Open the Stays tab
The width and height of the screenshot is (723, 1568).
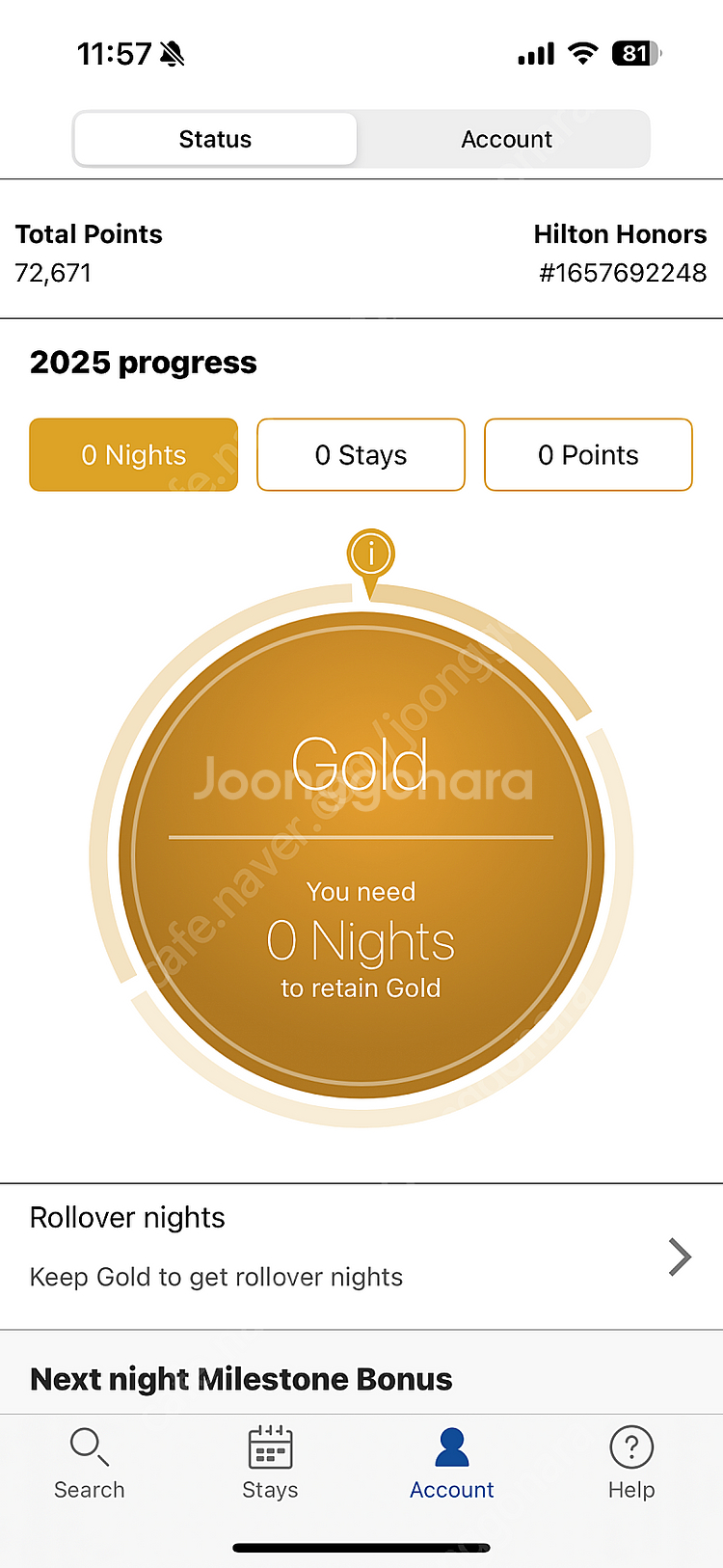click(x=270, y=1464)
